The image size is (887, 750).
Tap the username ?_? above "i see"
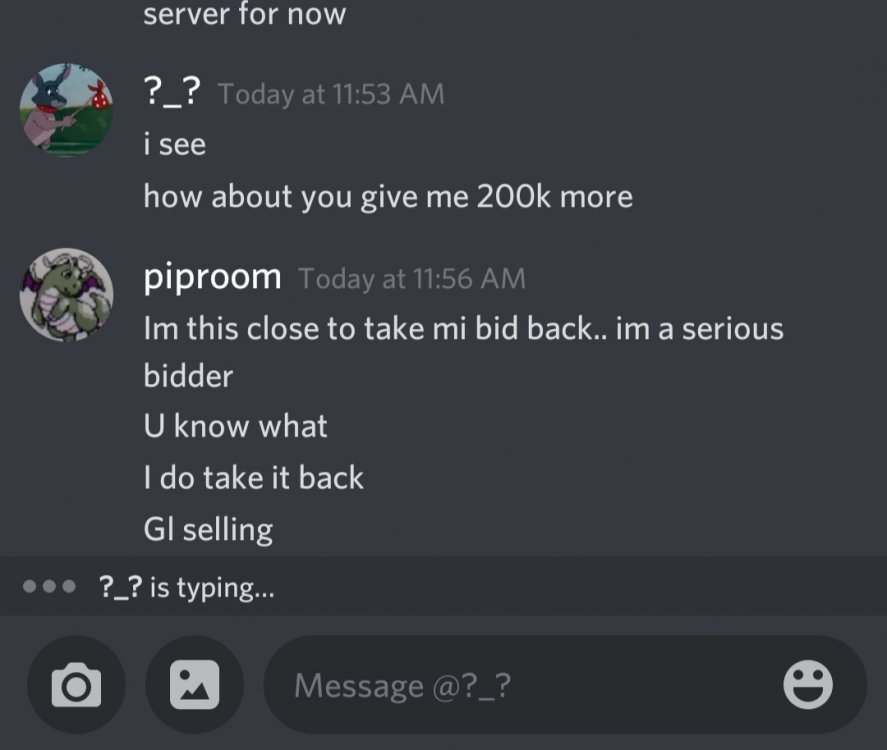(x=172, y=93)
